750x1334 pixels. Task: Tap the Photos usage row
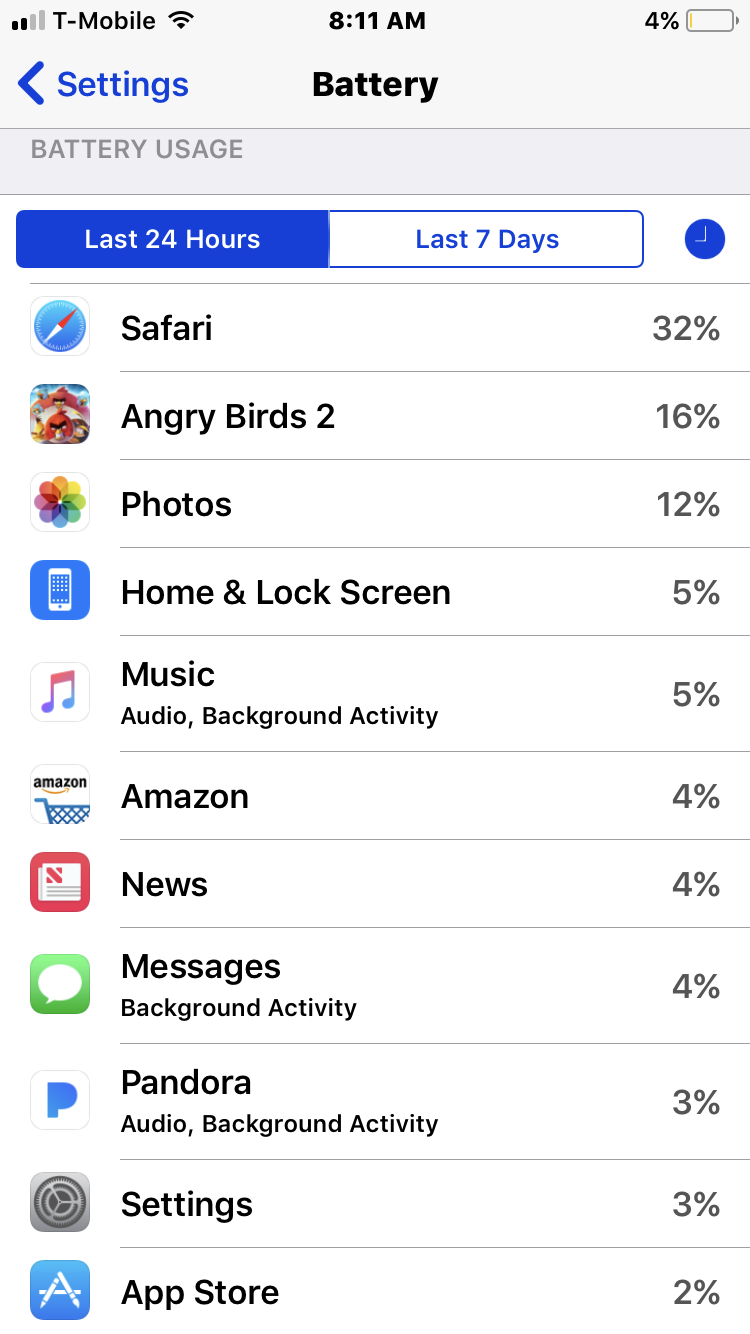[x=375, y=504]
